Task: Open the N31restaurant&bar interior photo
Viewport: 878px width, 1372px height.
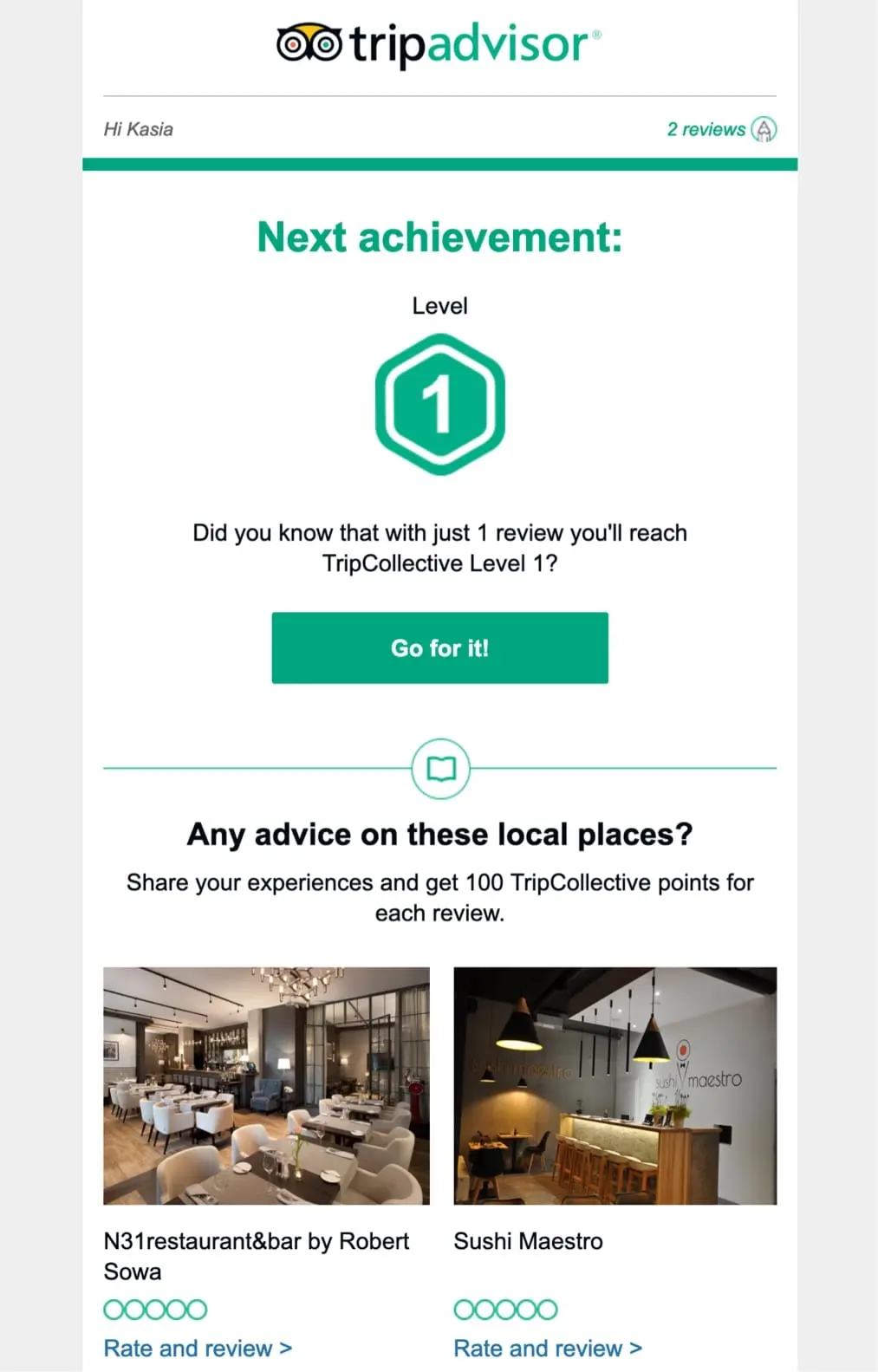Action: pyautogui.click(x=266, y=1087)
